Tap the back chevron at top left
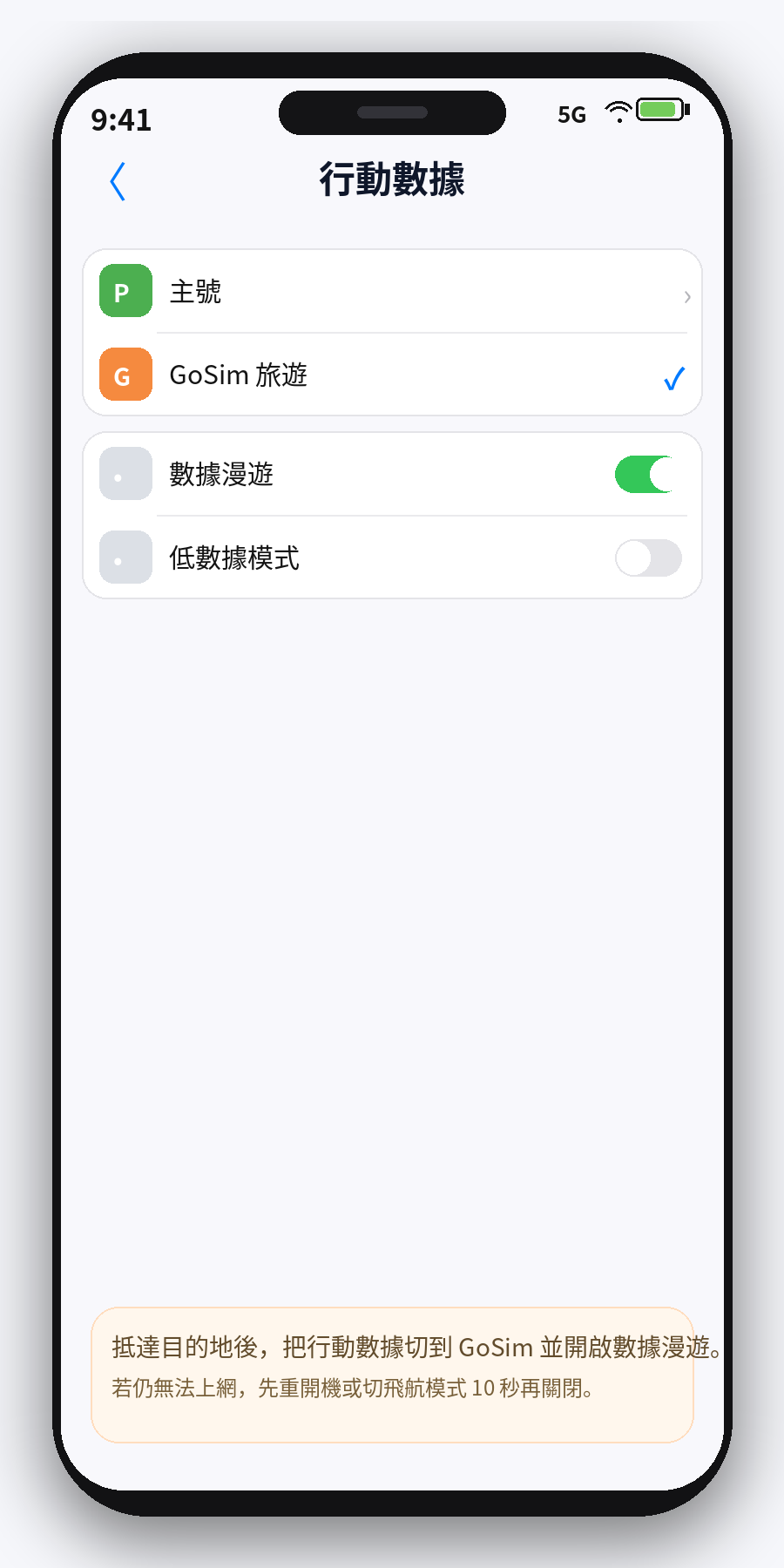This screenshot has width=784, height=1568. click(x=118, y=181)
